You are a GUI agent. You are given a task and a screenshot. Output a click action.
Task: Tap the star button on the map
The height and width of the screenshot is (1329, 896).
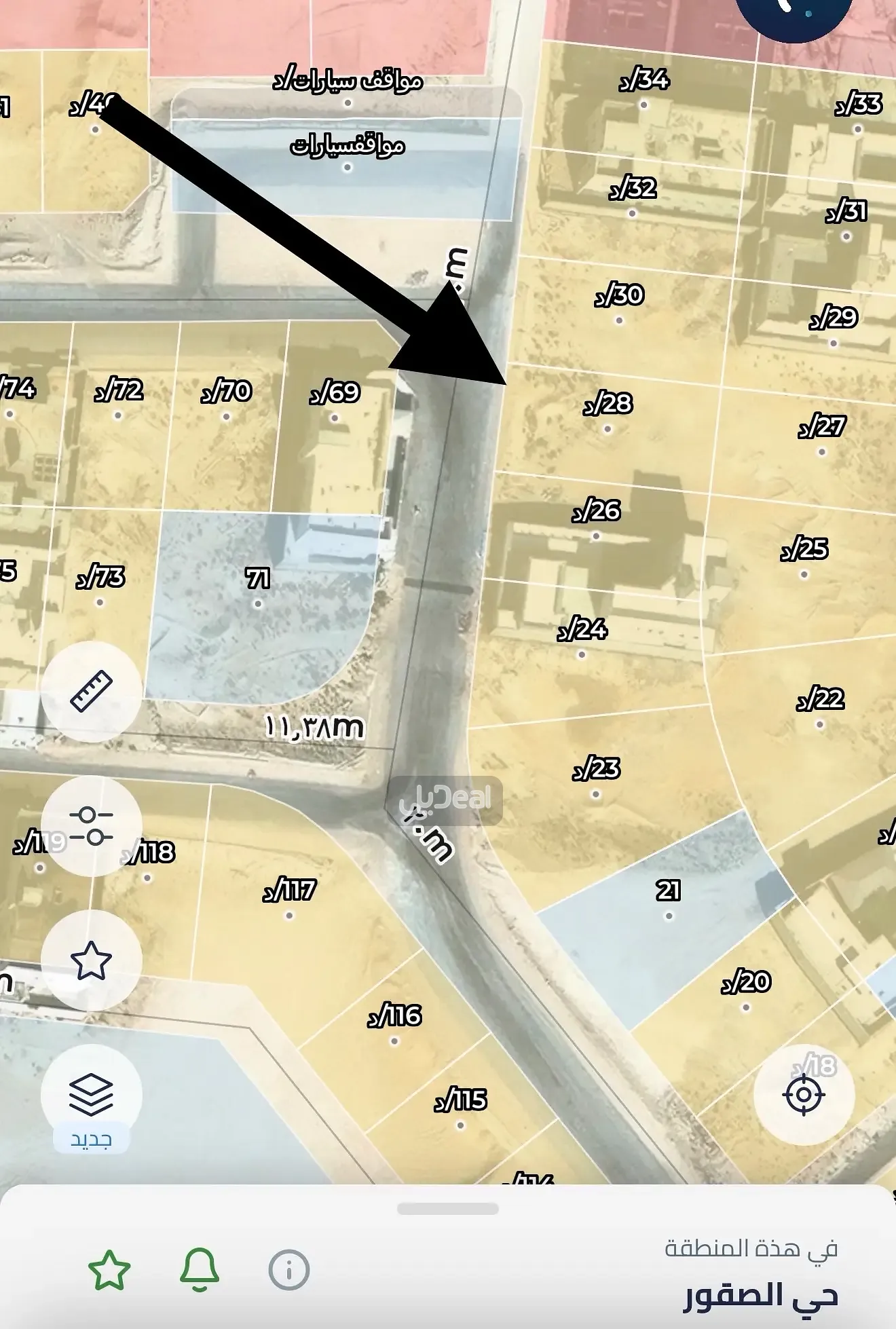pos(91,960)
